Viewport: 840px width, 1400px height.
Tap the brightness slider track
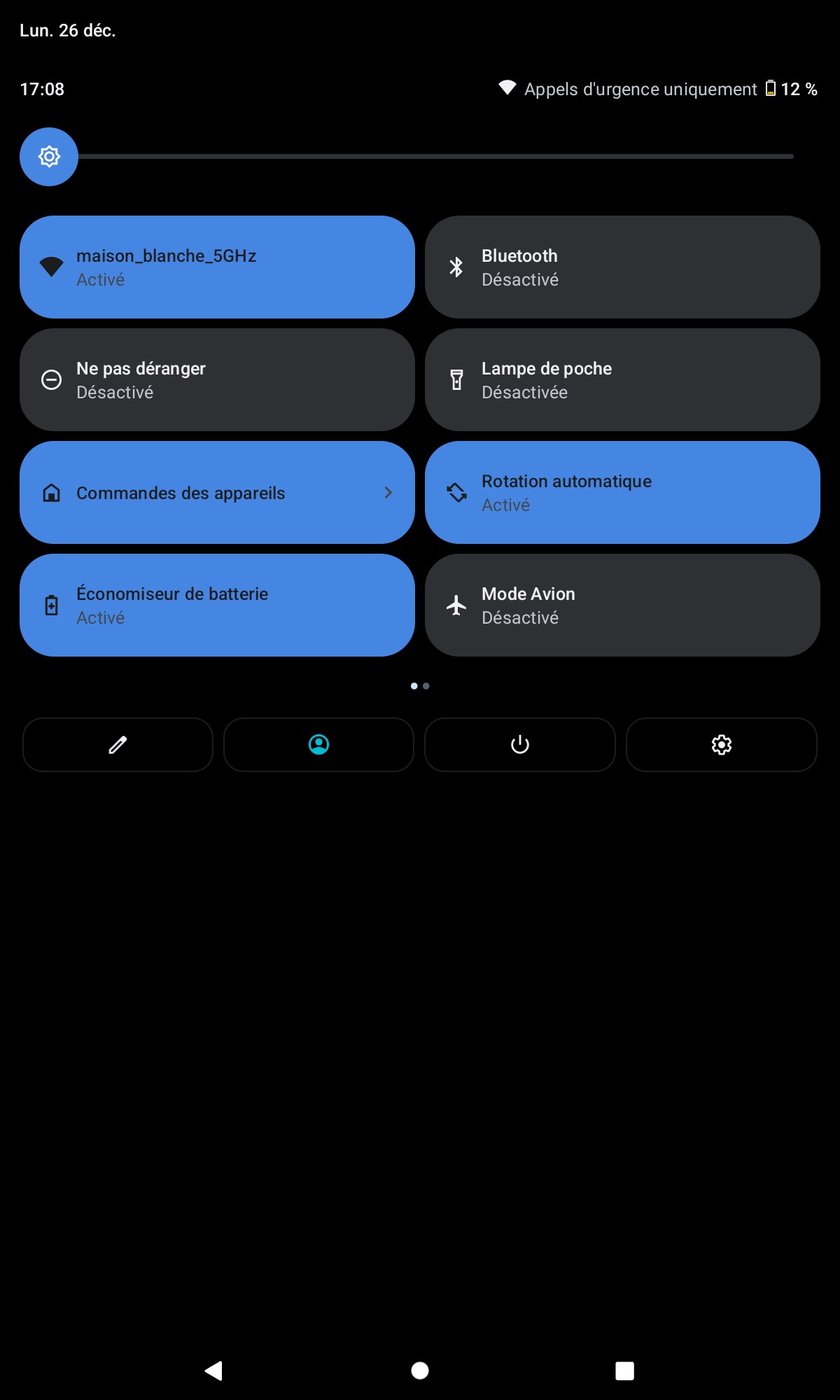[x=434, y=157]
